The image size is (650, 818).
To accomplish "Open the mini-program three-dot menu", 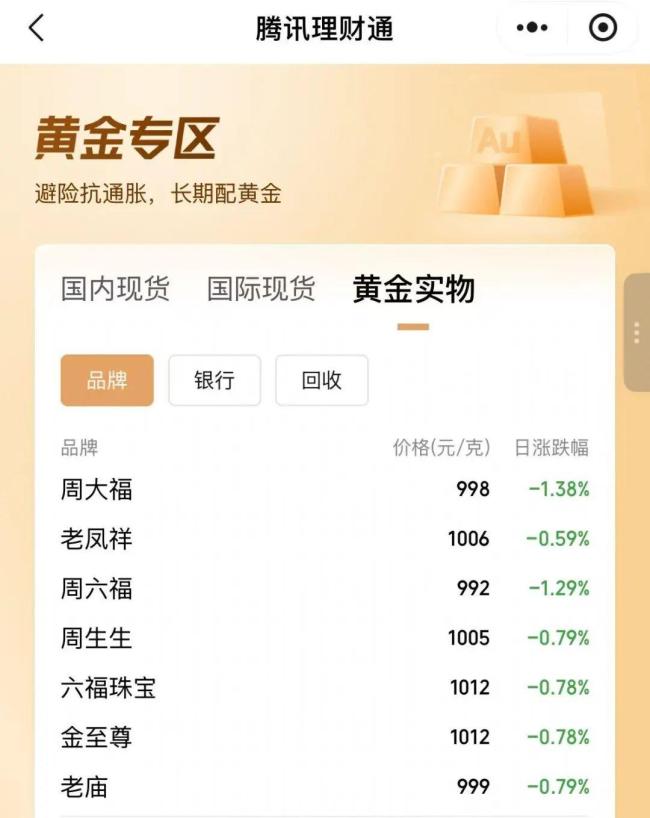I will (532, 29).
